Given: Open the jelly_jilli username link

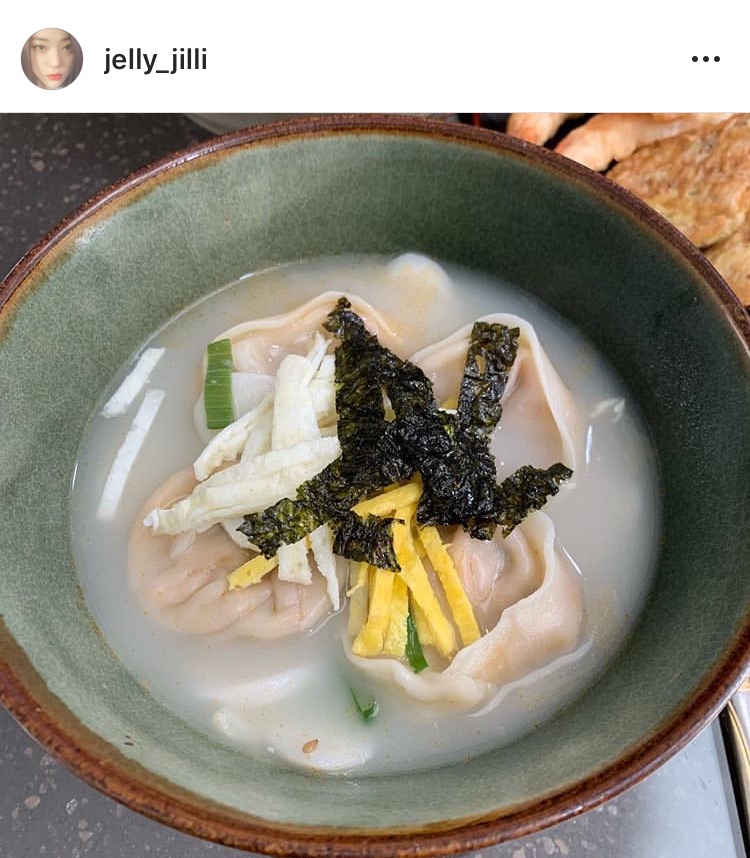Looking at the screenshot, I should 155,60.
